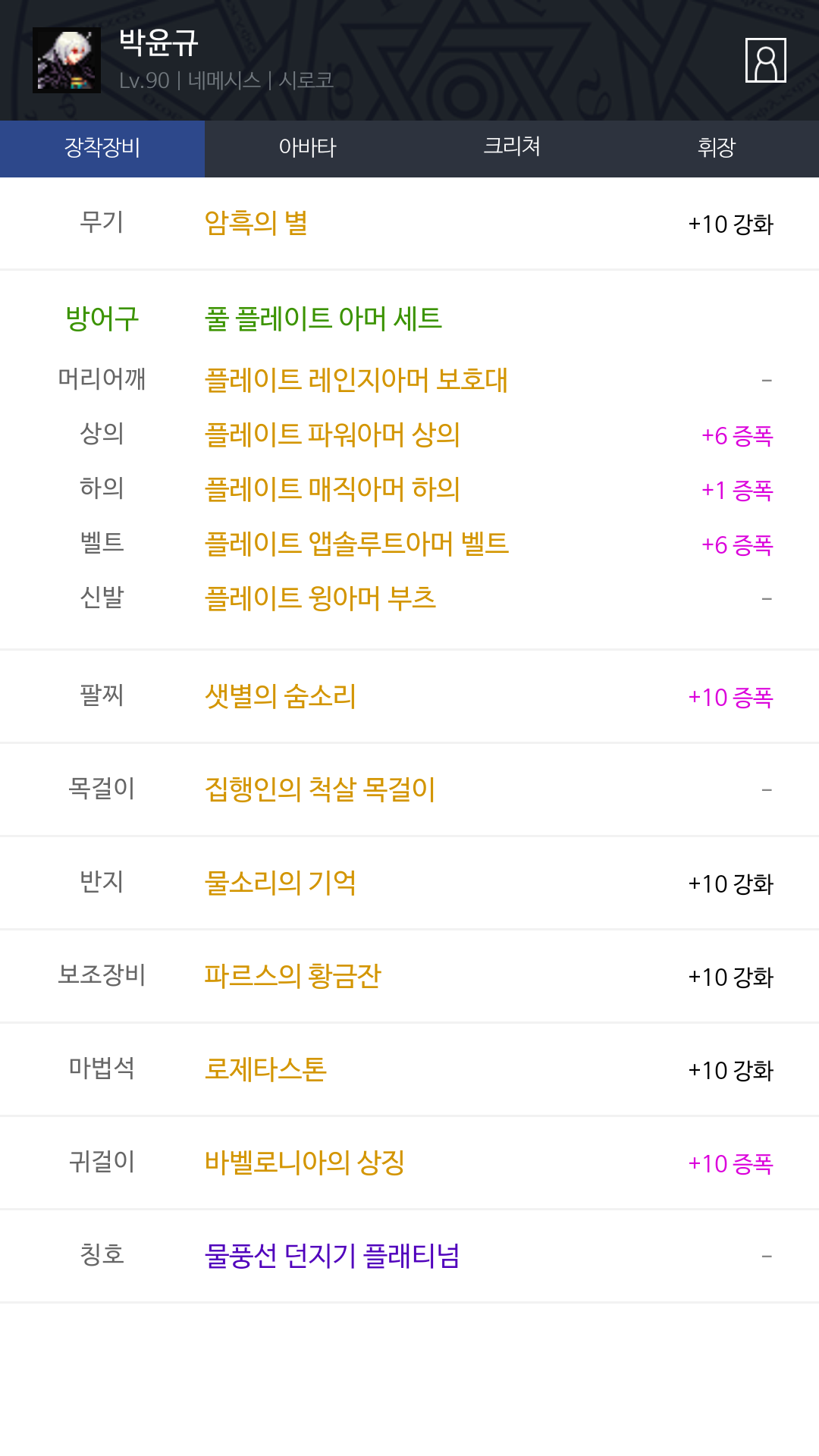Open earring 바벨로니아의 상징
This screenshot has height=1456, width=819.
click(x=305, y=1163)
